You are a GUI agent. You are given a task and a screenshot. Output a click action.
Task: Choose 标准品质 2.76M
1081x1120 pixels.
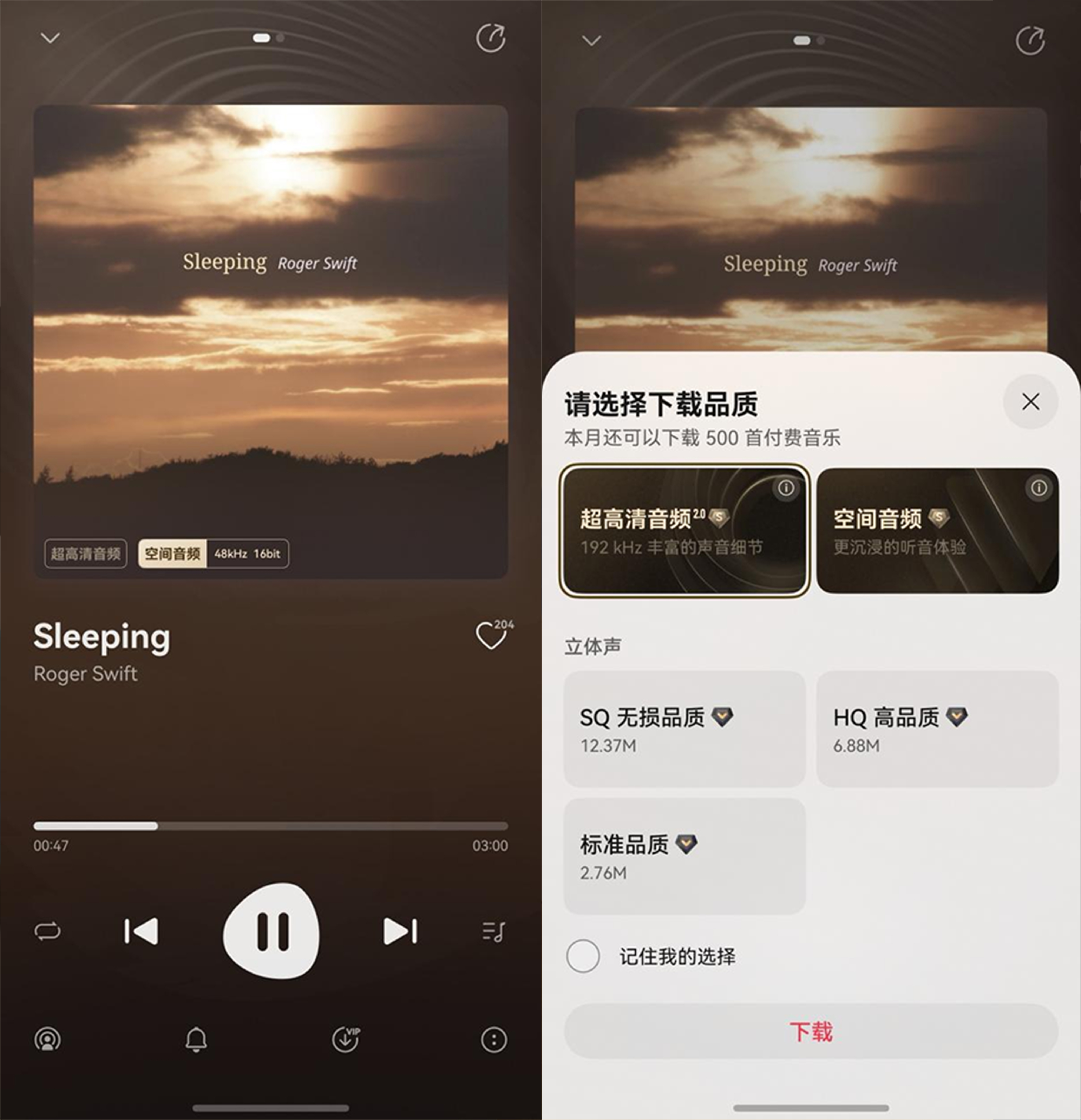(x=684, y=856)
